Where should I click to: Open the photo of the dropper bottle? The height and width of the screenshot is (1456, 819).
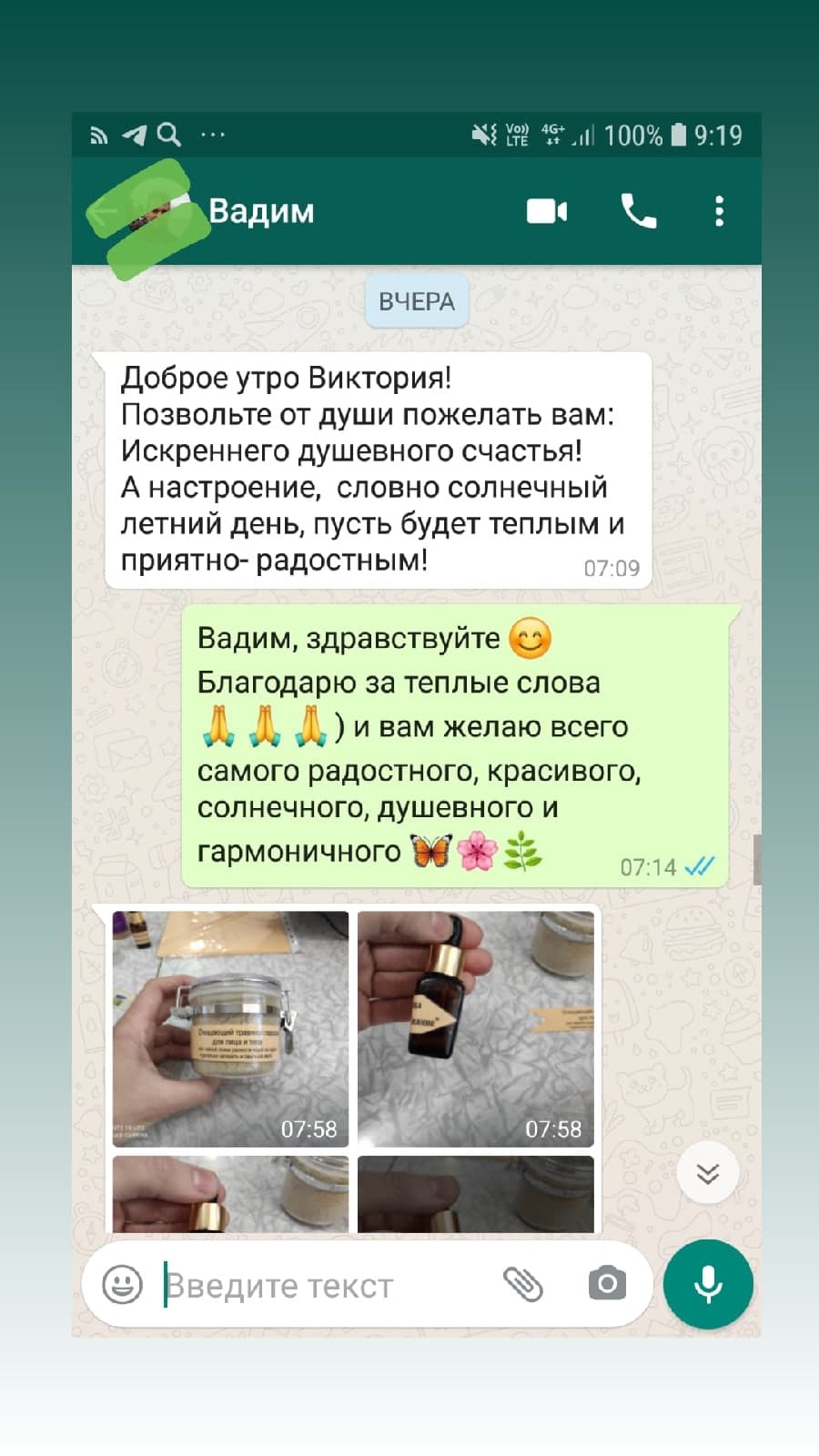(475, 1028)
